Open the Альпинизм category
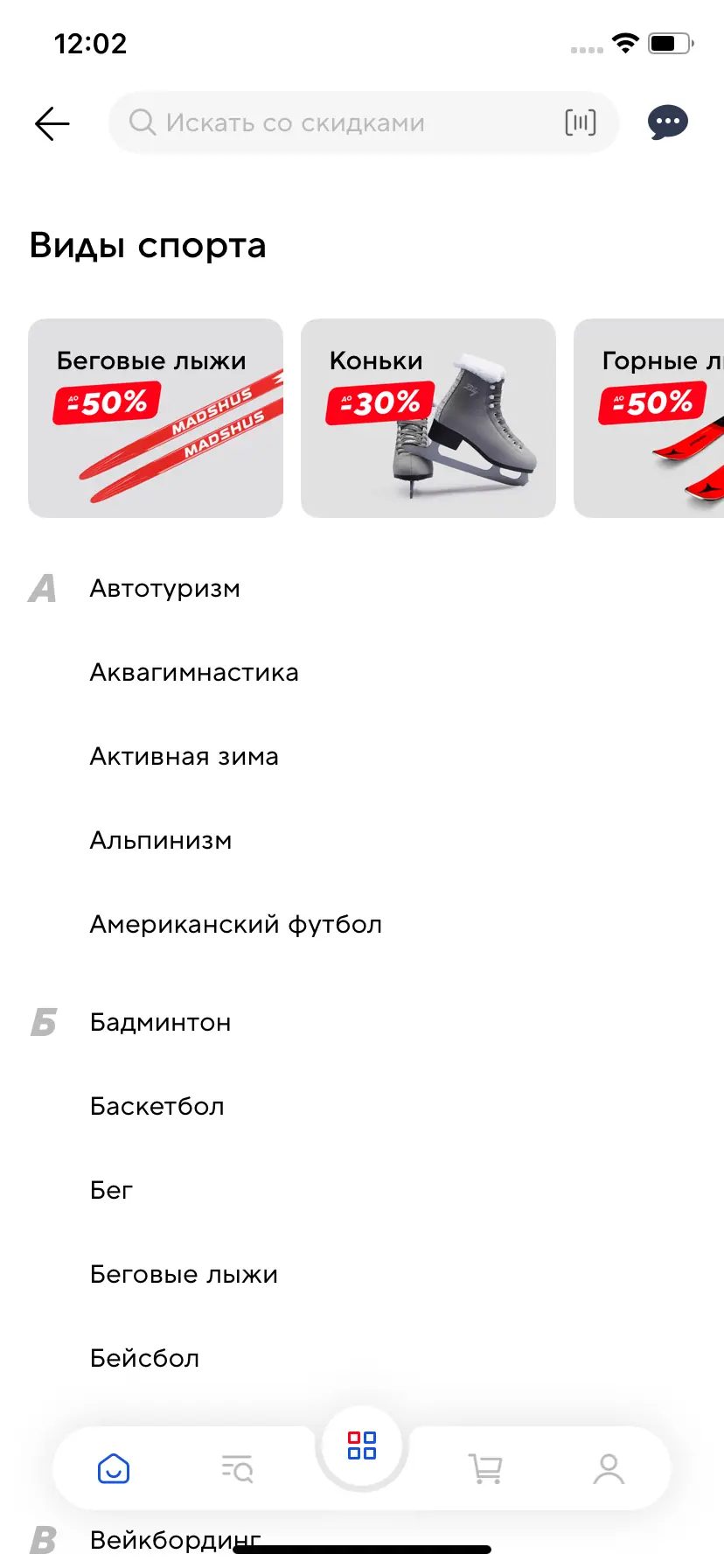 [161, 841]
